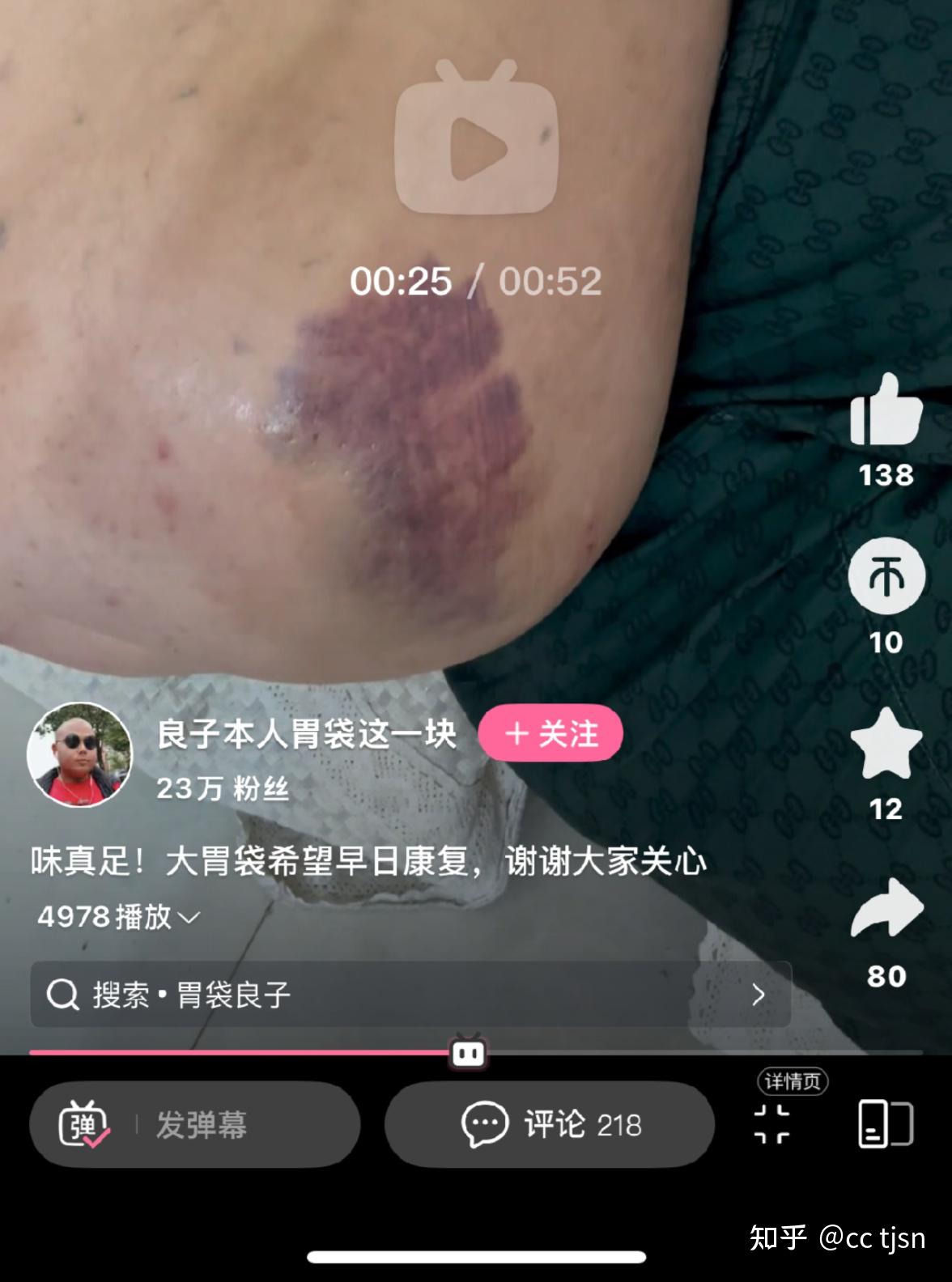Add video to favorites with star
The image size is (952, 1282).
click(886, 743)
